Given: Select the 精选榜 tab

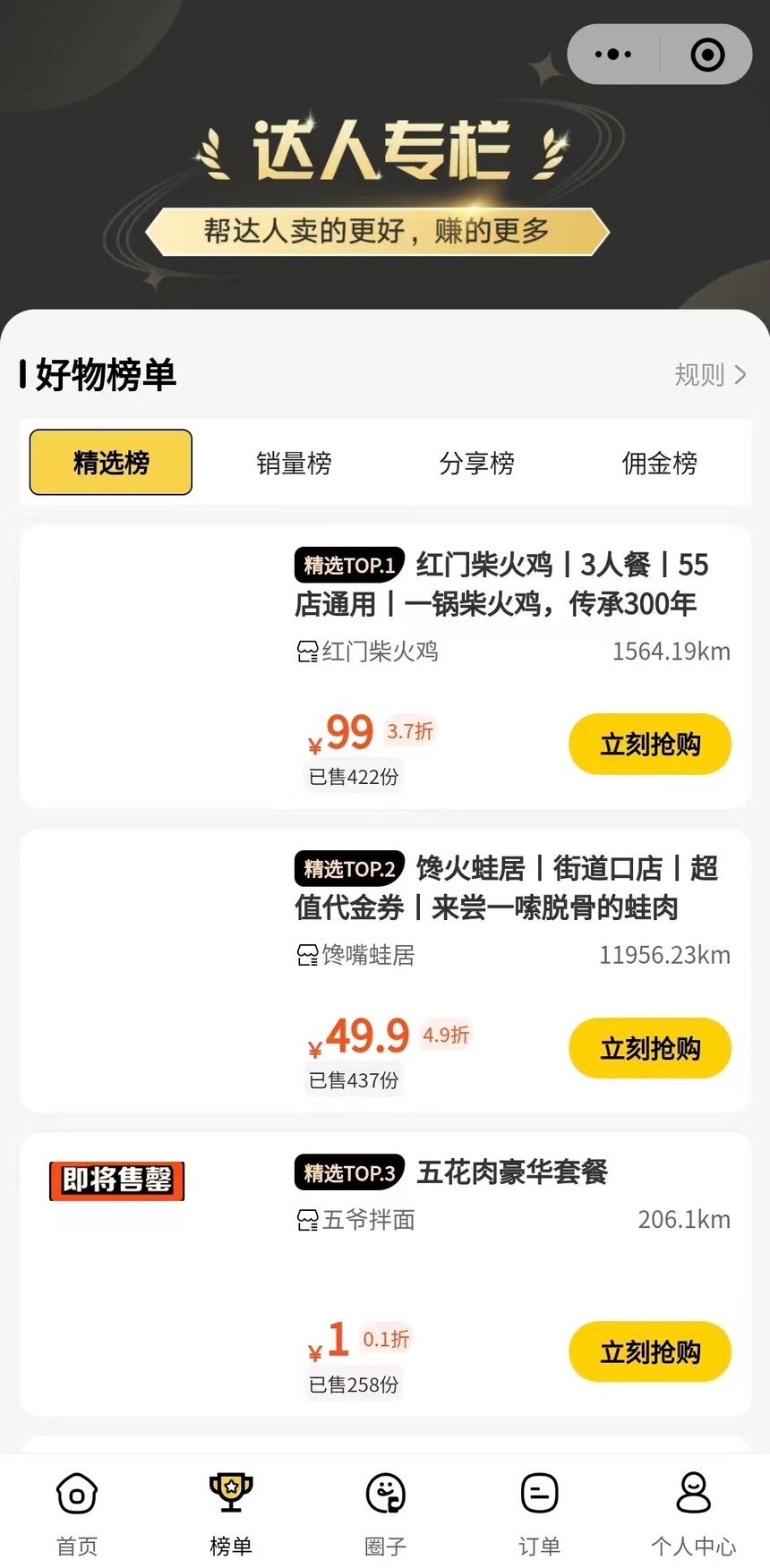Looking at the screenshot, I should 111,463.
